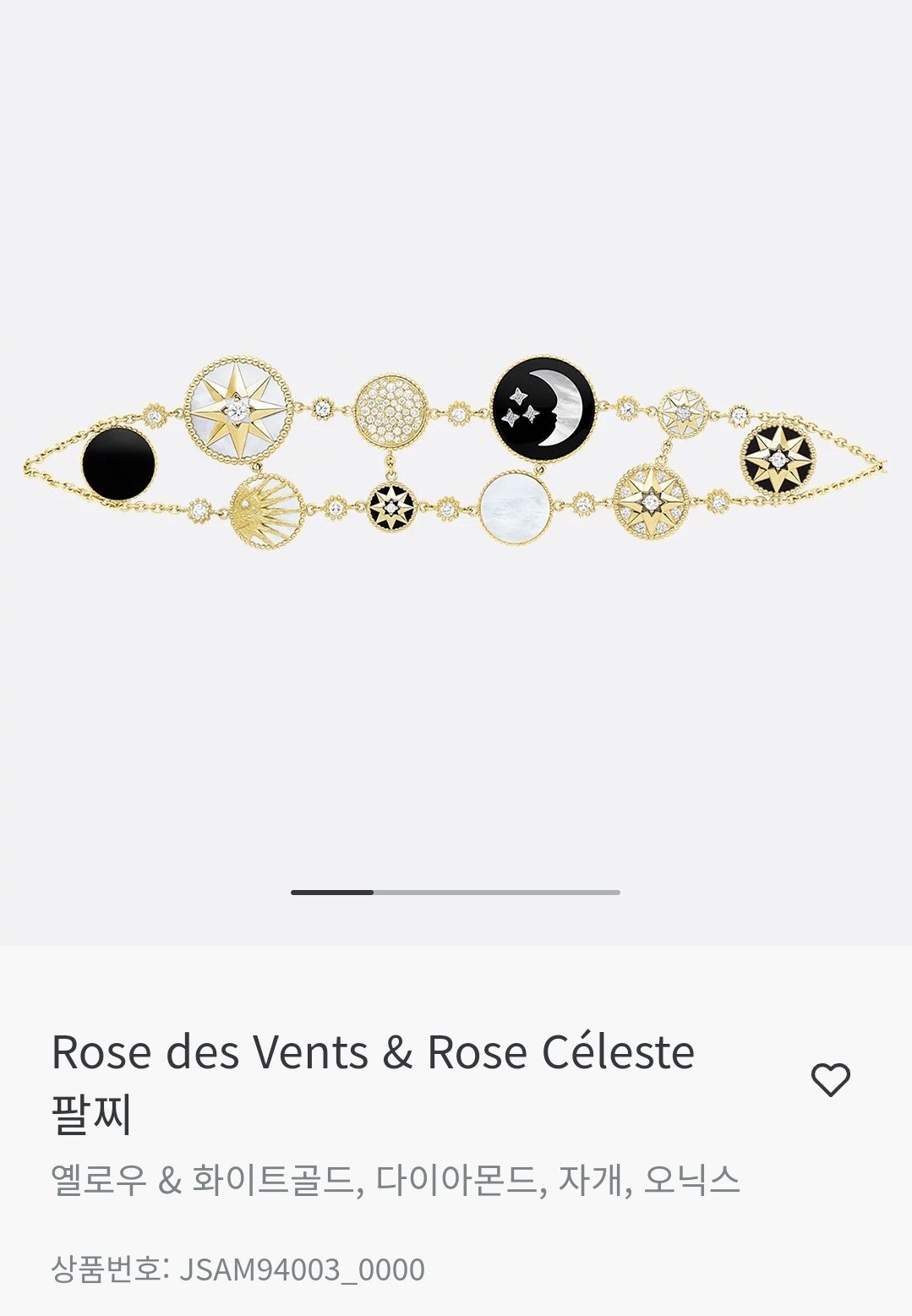
Task: Tap the image carousel progress indicator
Action: [x=455, y=892]
